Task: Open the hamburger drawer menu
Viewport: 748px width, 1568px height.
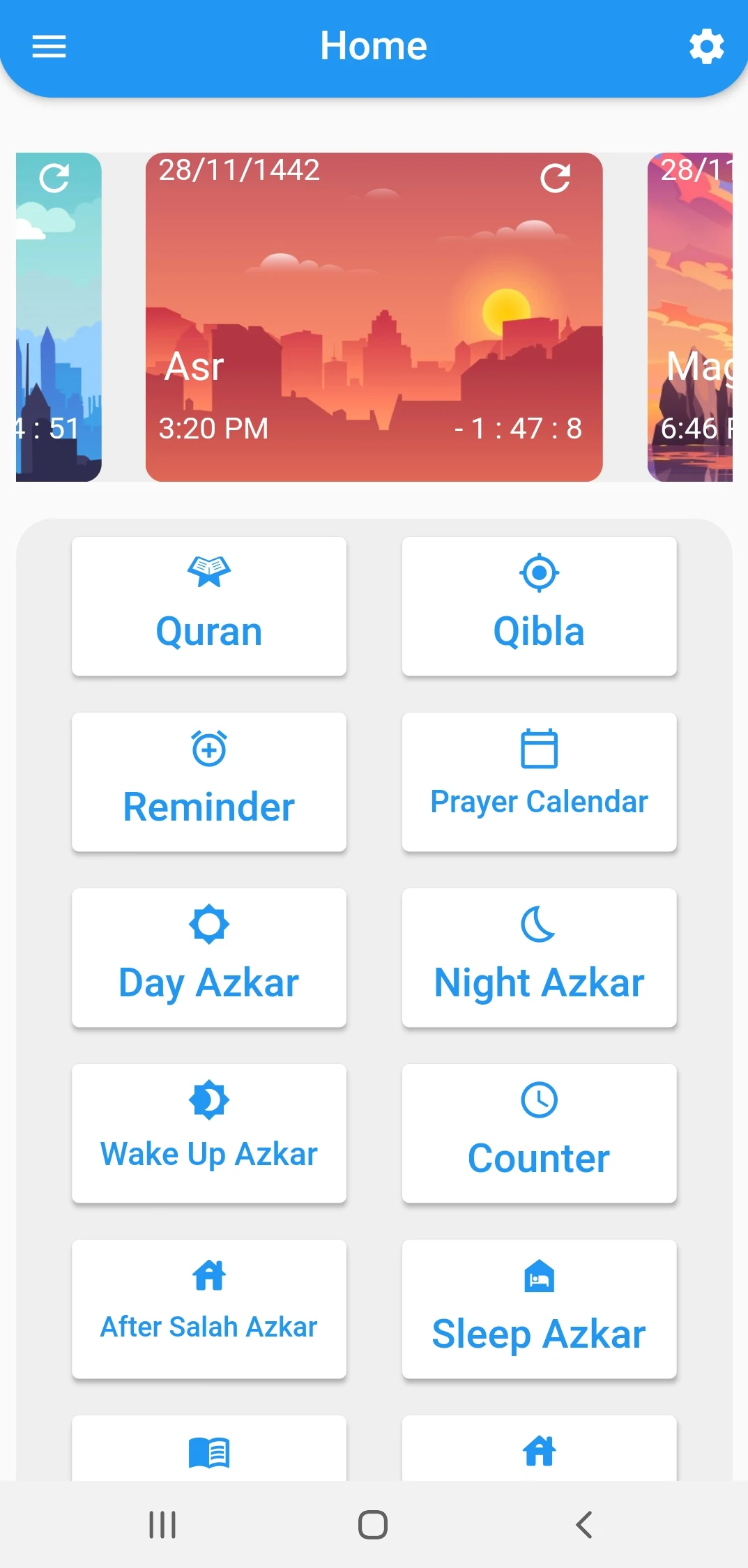Action: point(49,47)
